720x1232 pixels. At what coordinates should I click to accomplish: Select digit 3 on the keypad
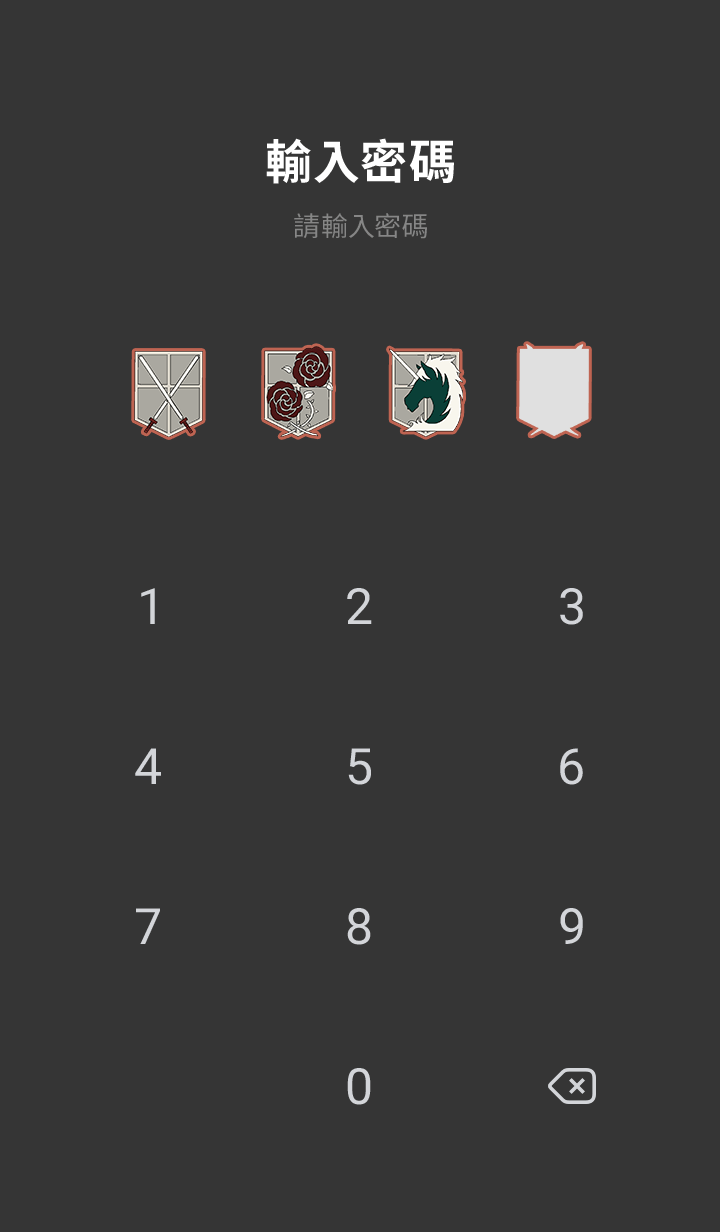(x=571, y=607)
